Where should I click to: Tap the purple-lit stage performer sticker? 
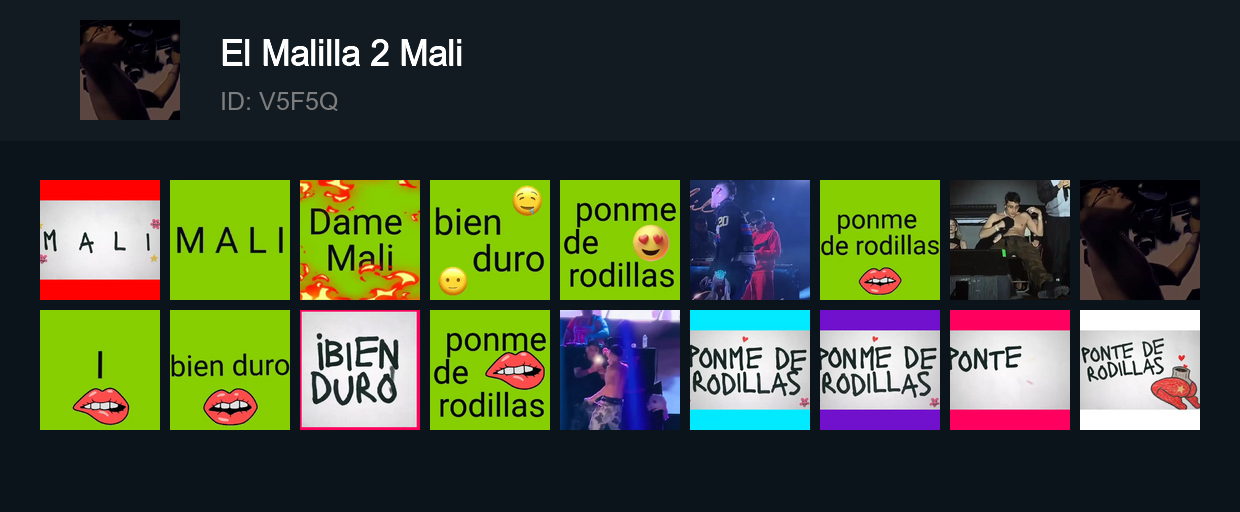pos(620,370)
